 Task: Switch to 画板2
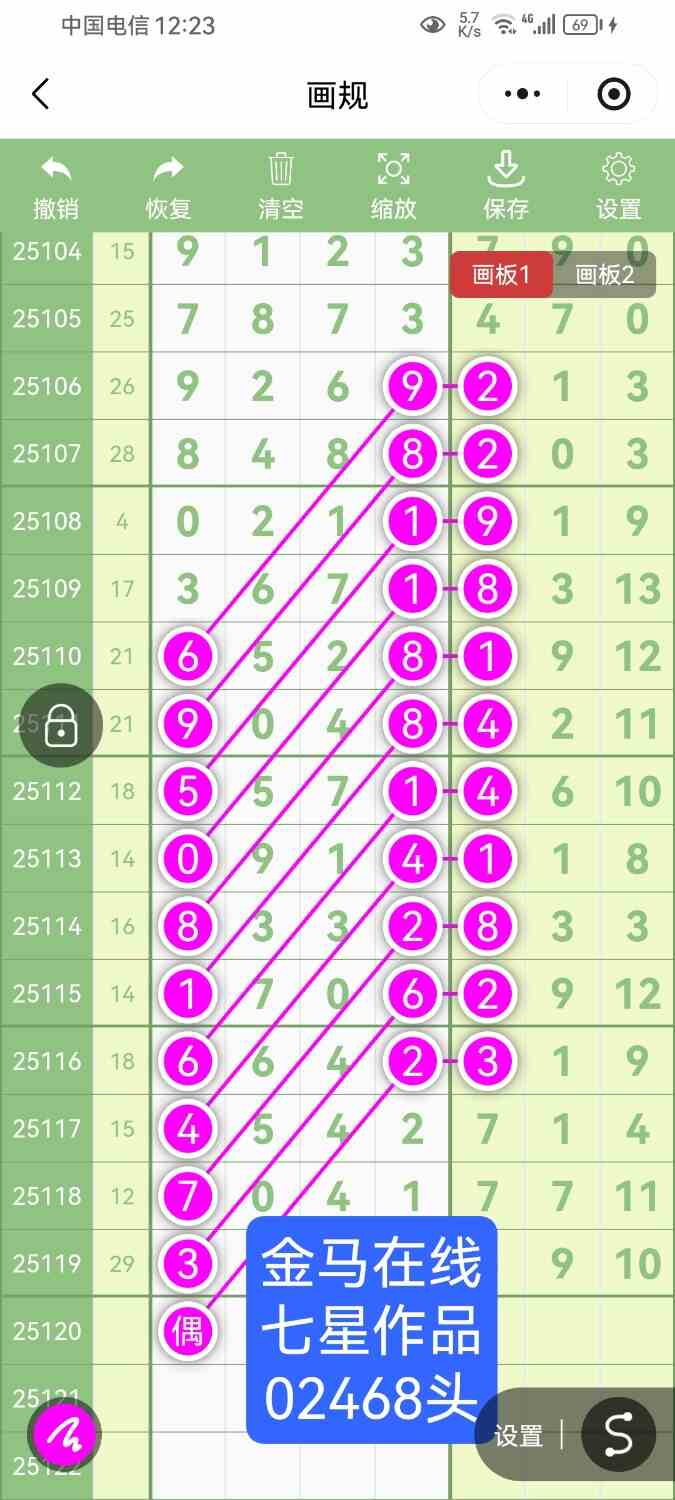click(x=605, y=274)
